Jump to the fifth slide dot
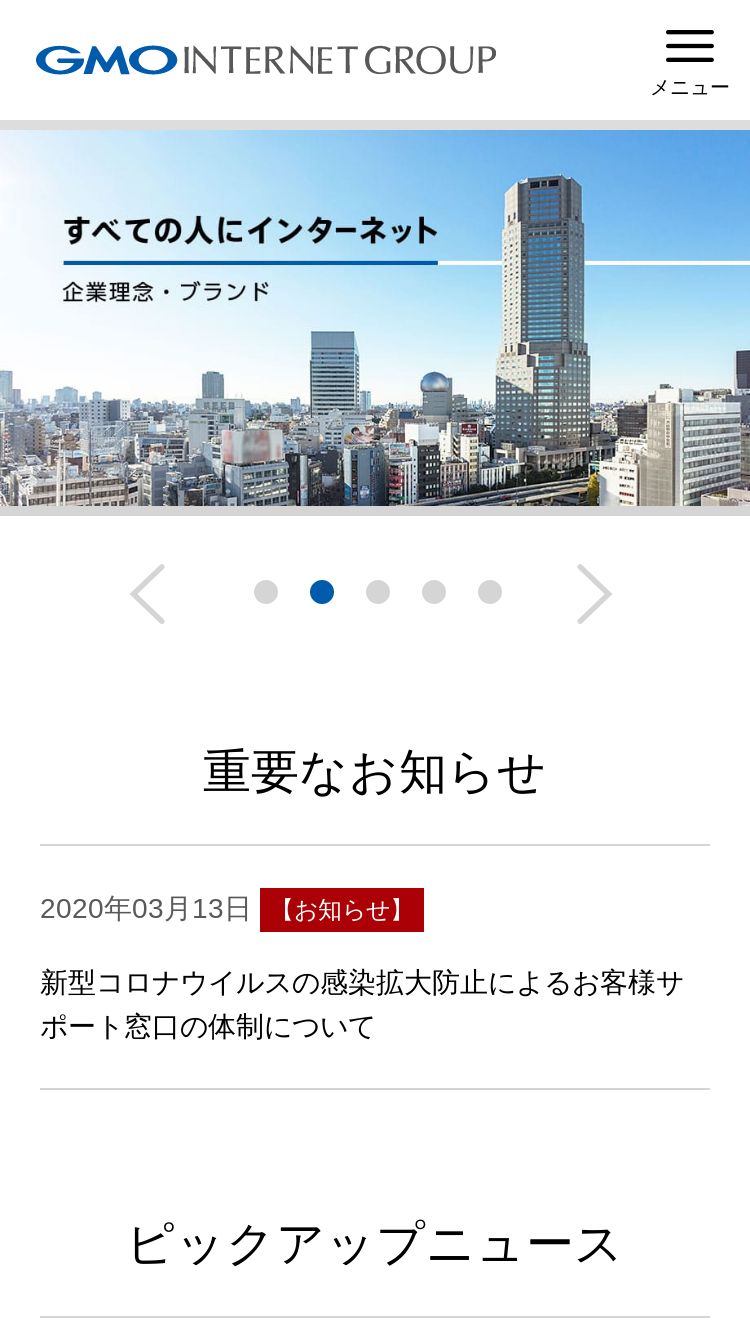Image resolution: width=750 pixels, height=1334 pixels. 490,592
